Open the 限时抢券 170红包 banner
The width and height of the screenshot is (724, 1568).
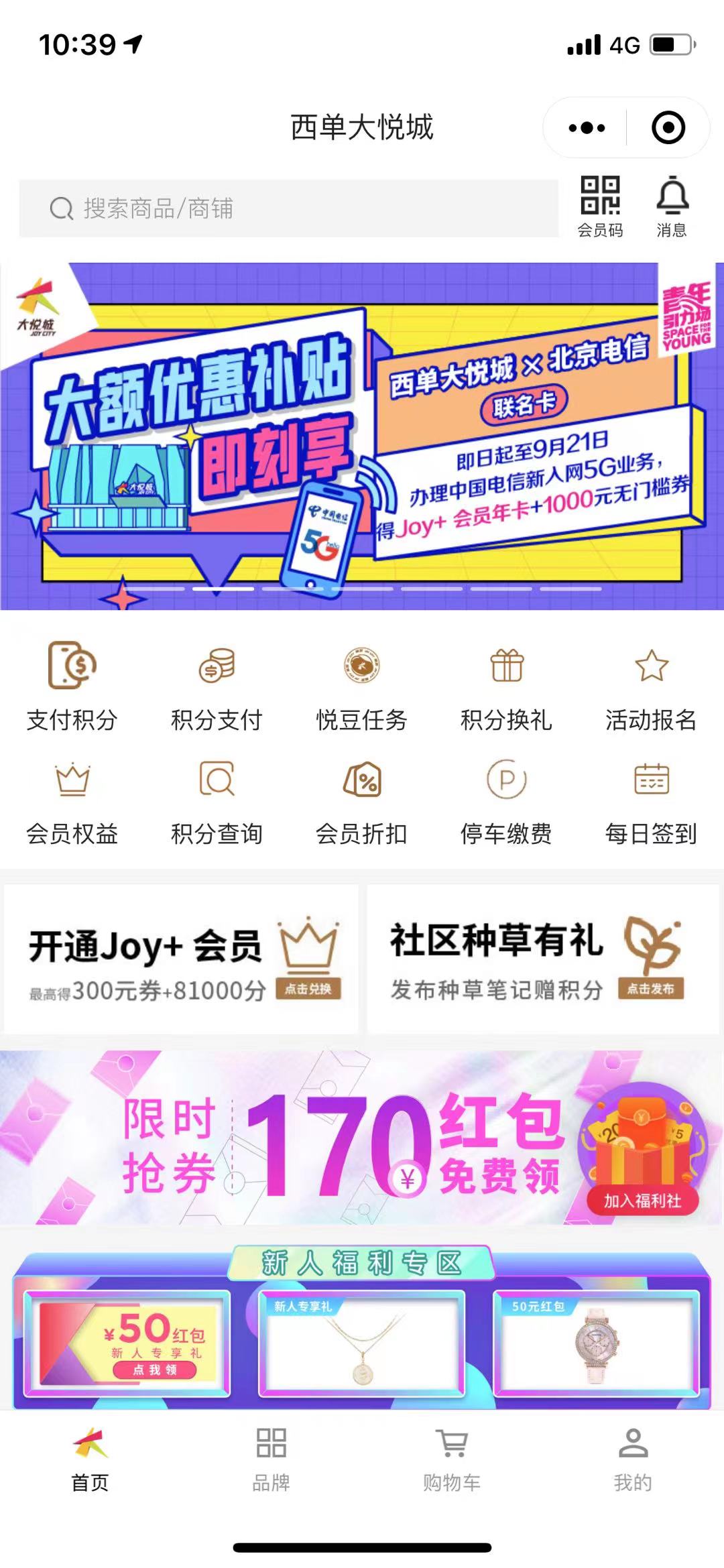pyautogui.click(x=362, y=1138)
